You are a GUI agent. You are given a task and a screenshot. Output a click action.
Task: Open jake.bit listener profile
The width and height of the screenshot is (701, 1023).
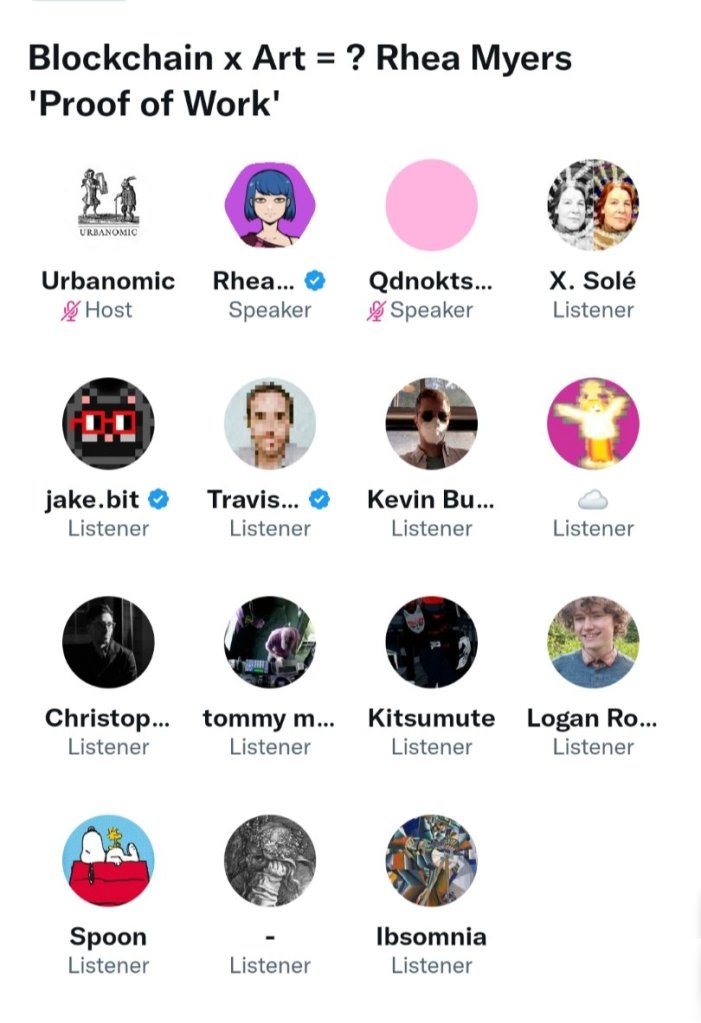pos(108,423)
